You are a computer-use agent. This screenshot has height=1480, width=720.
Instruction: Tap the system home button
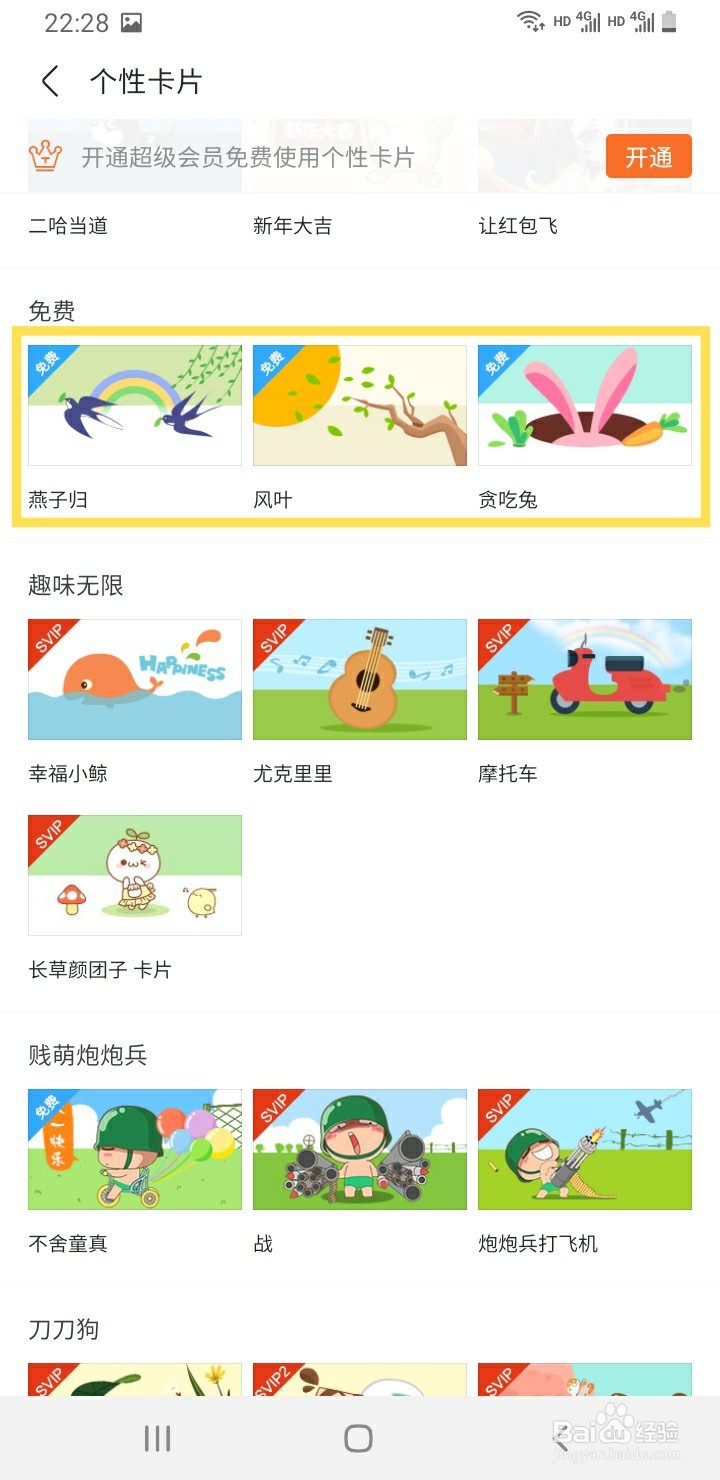pos(358,1438)
